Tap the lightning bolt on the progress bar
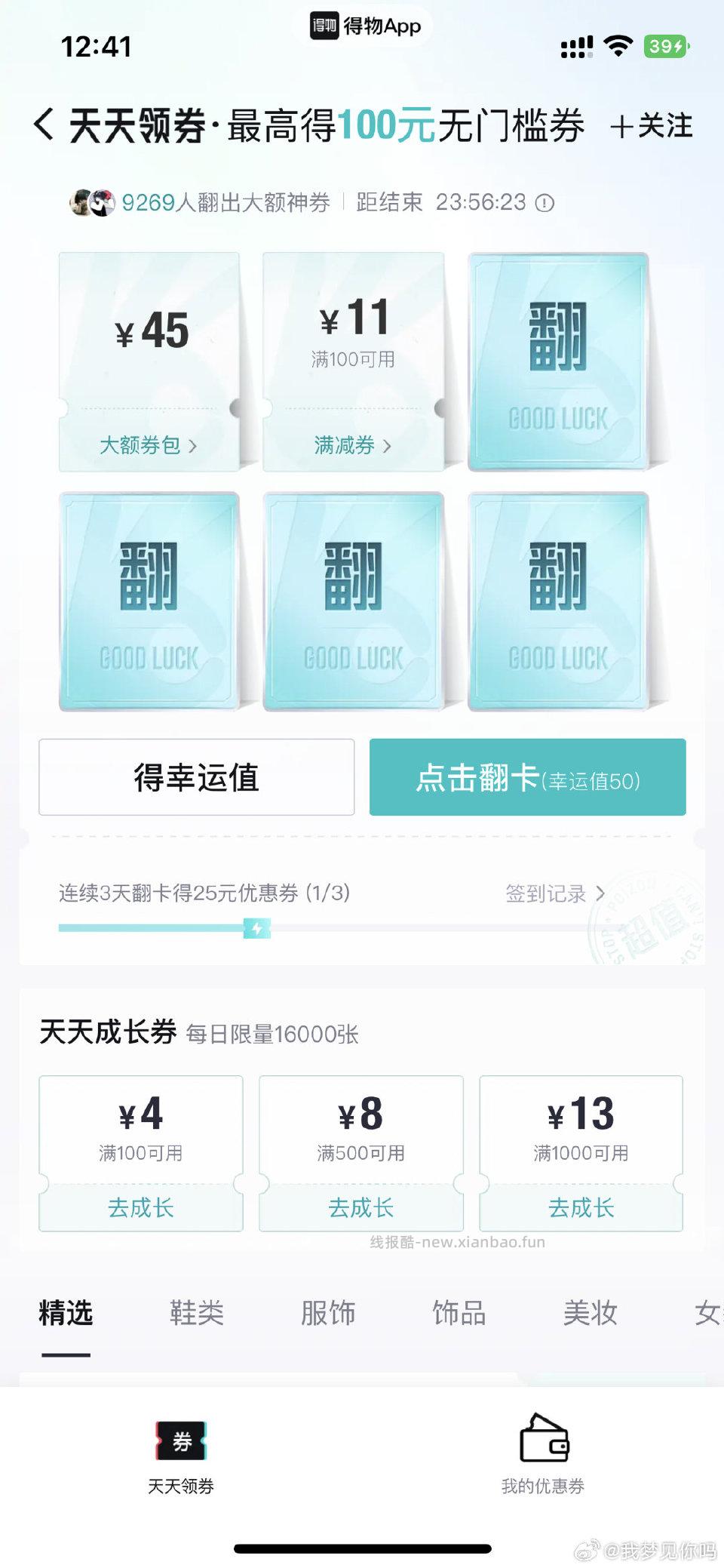This screenshot has height=1568, width=724. pos(257,928)
